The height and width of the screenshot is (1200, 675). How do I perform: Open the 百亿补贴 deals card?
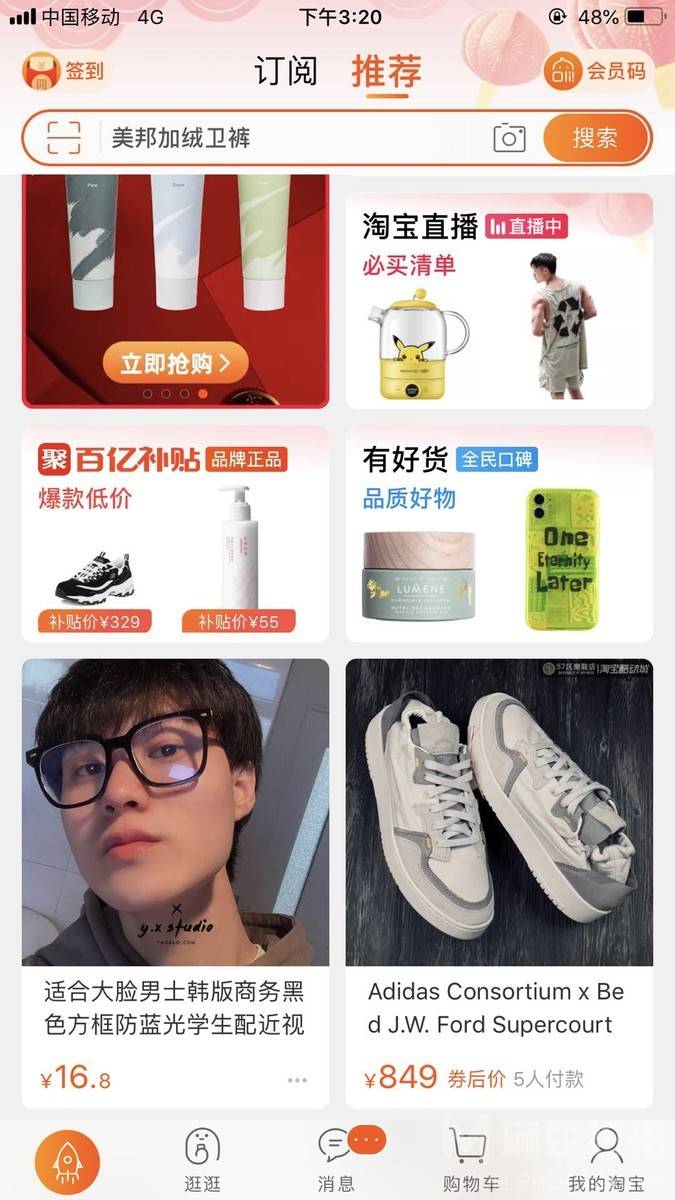(x=175, y=534)
